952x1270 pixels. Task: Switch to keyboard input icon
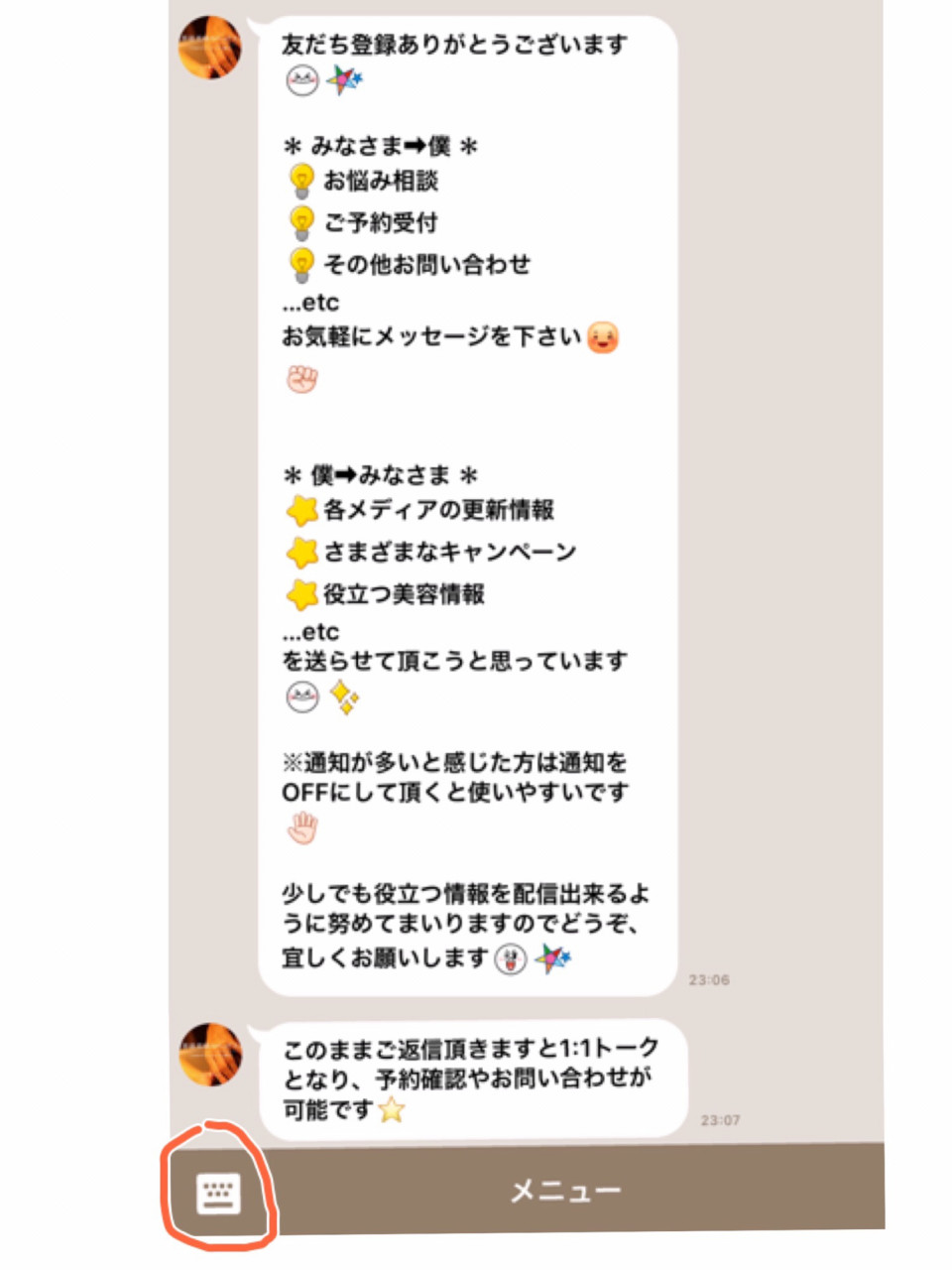[218, 1193]
